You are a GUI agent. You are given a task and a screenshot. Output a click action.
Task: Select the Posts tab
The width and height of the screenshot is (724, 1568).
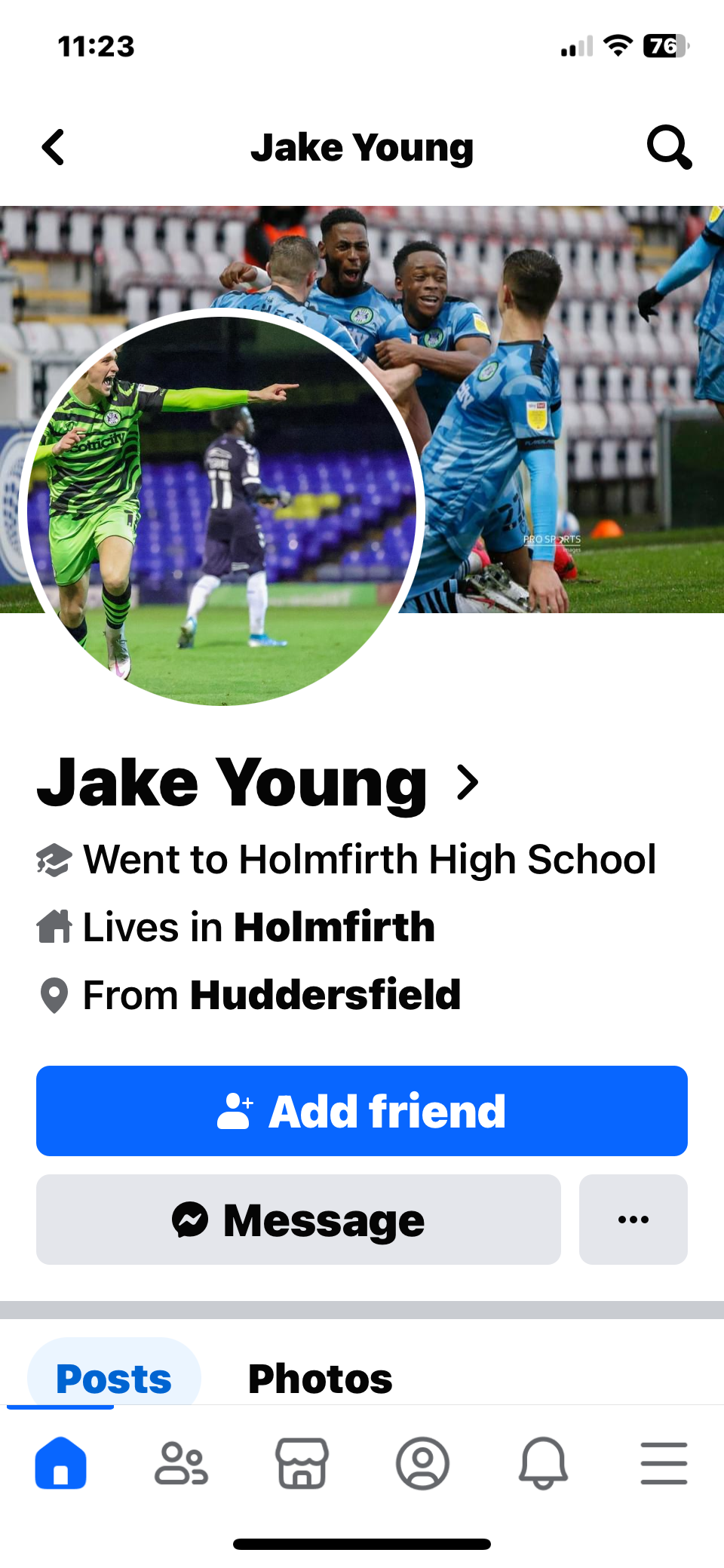[x=114, y=1379]
